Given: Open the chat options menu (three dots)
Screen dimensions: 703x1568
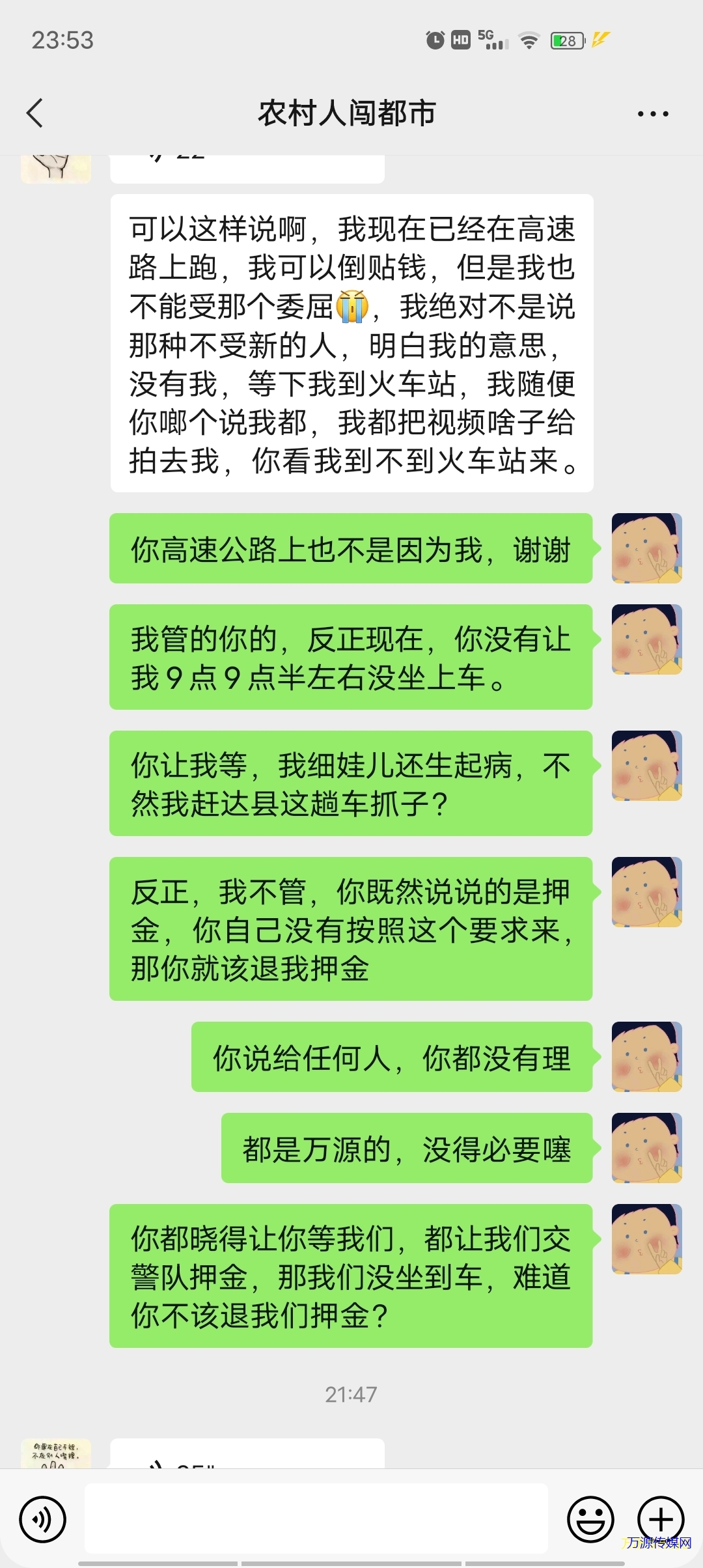Looking at the screenshot, I should point(652,114).
